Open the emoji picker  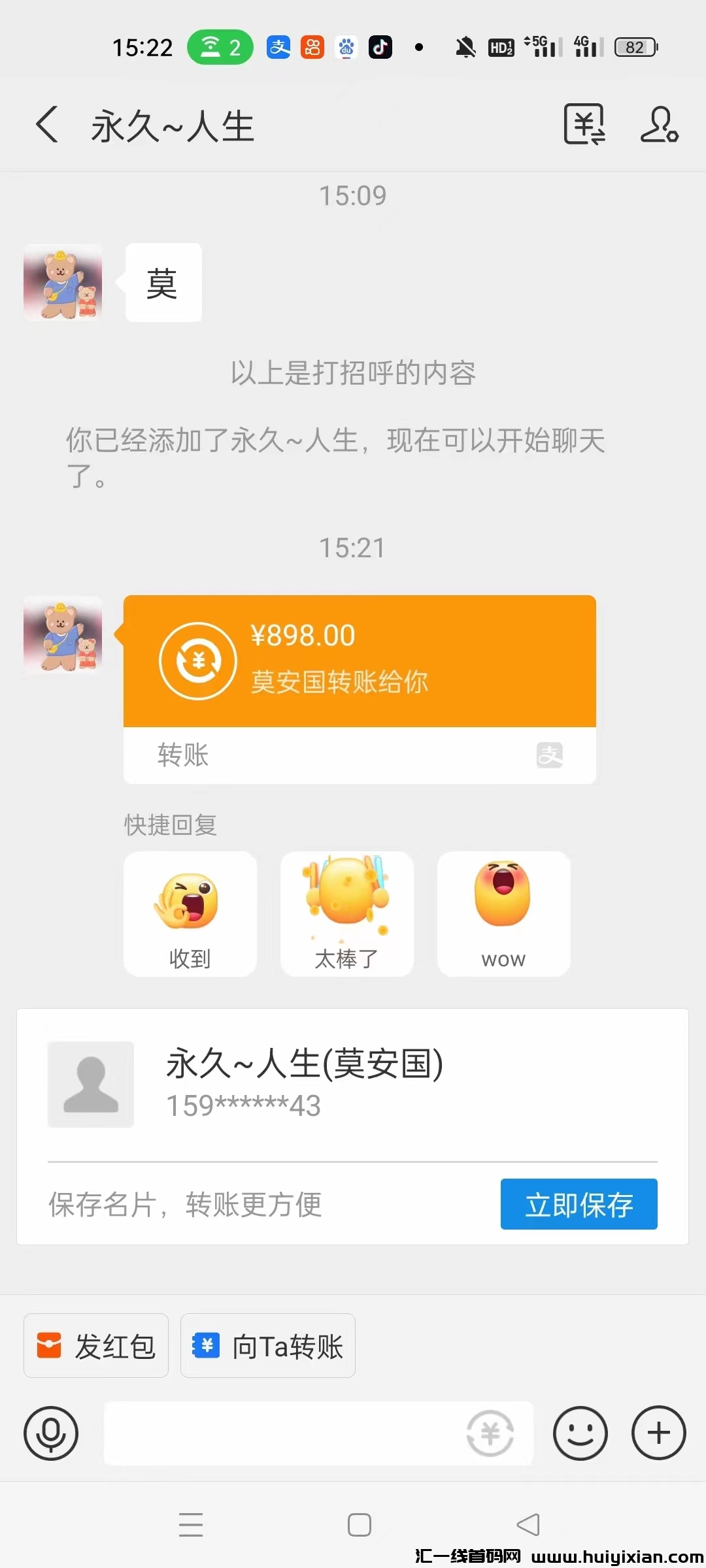point(580,1433)
